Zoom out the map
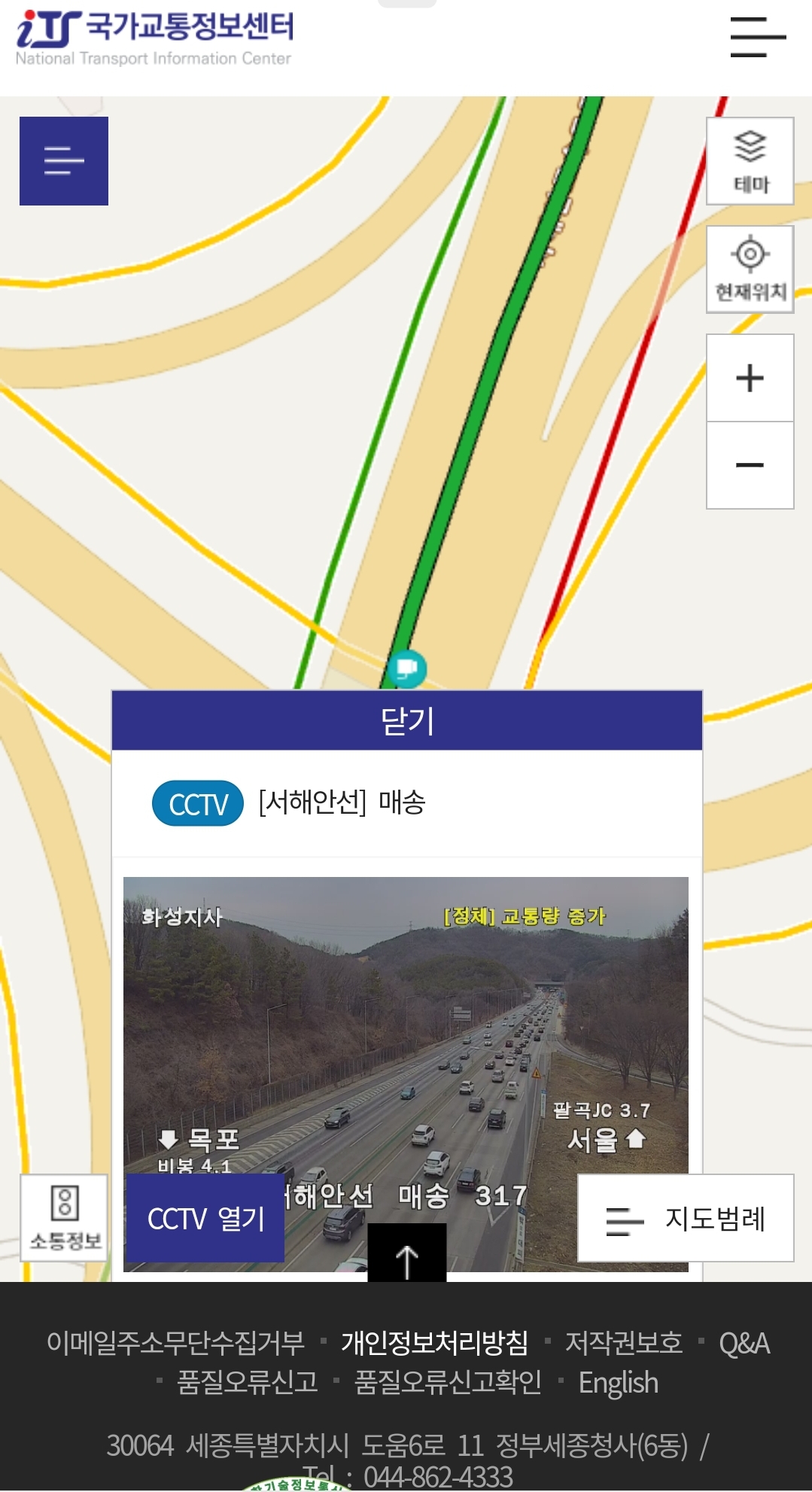812x1492 pixels. [x=750, y=465]
